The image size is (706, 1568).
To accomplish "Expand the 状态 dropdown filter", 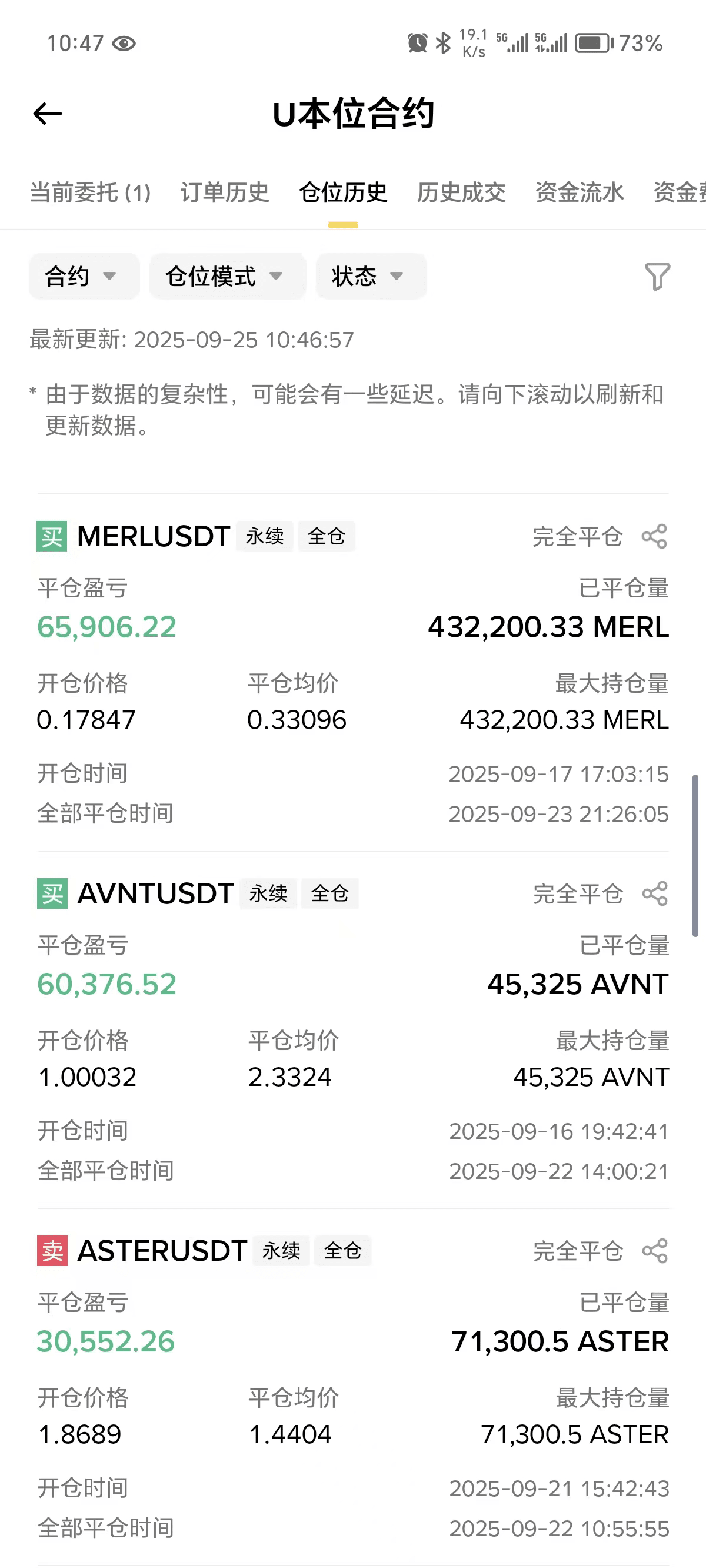I will (x=370, y=277).
